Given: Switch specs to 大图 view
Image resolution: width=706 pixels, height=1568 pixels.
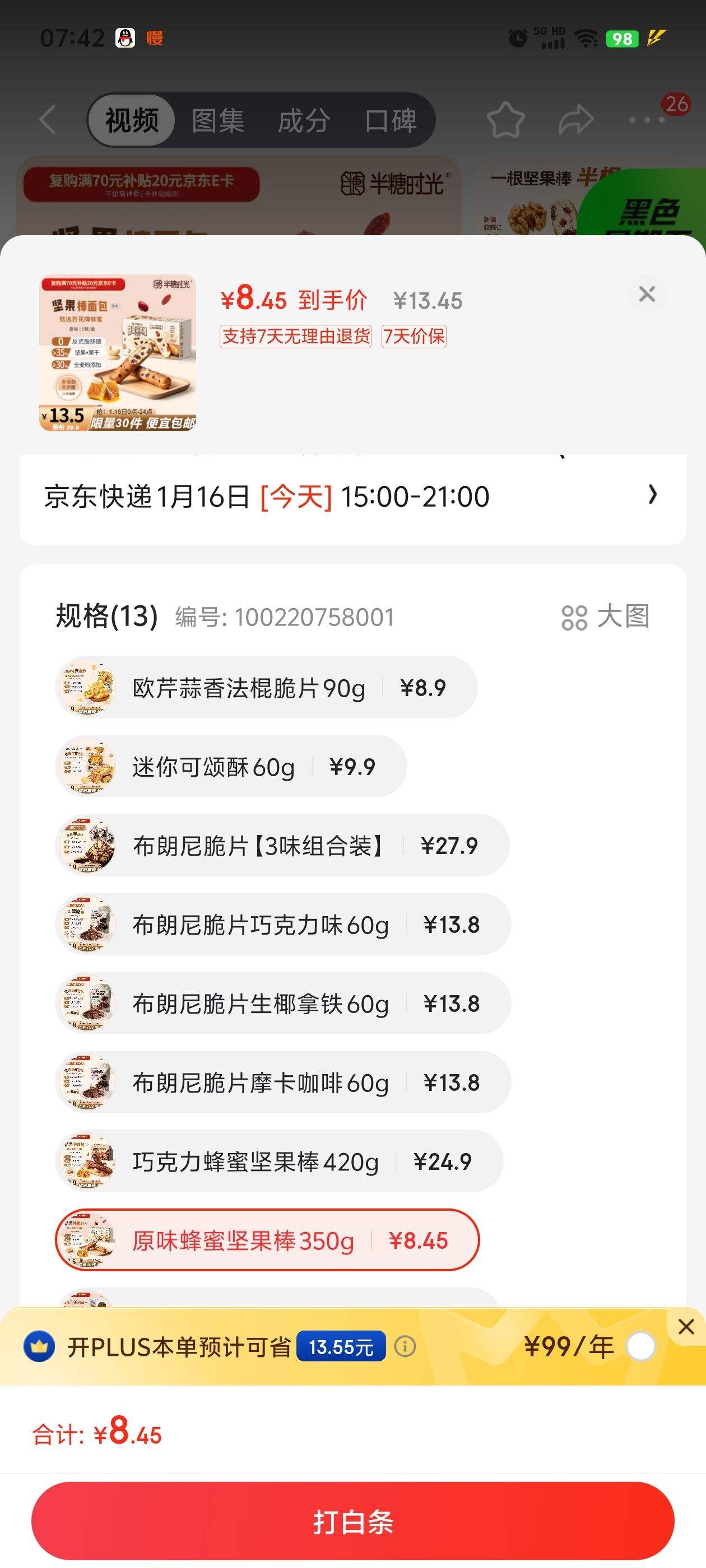Looking at the screenshot, I should (605, 617).
